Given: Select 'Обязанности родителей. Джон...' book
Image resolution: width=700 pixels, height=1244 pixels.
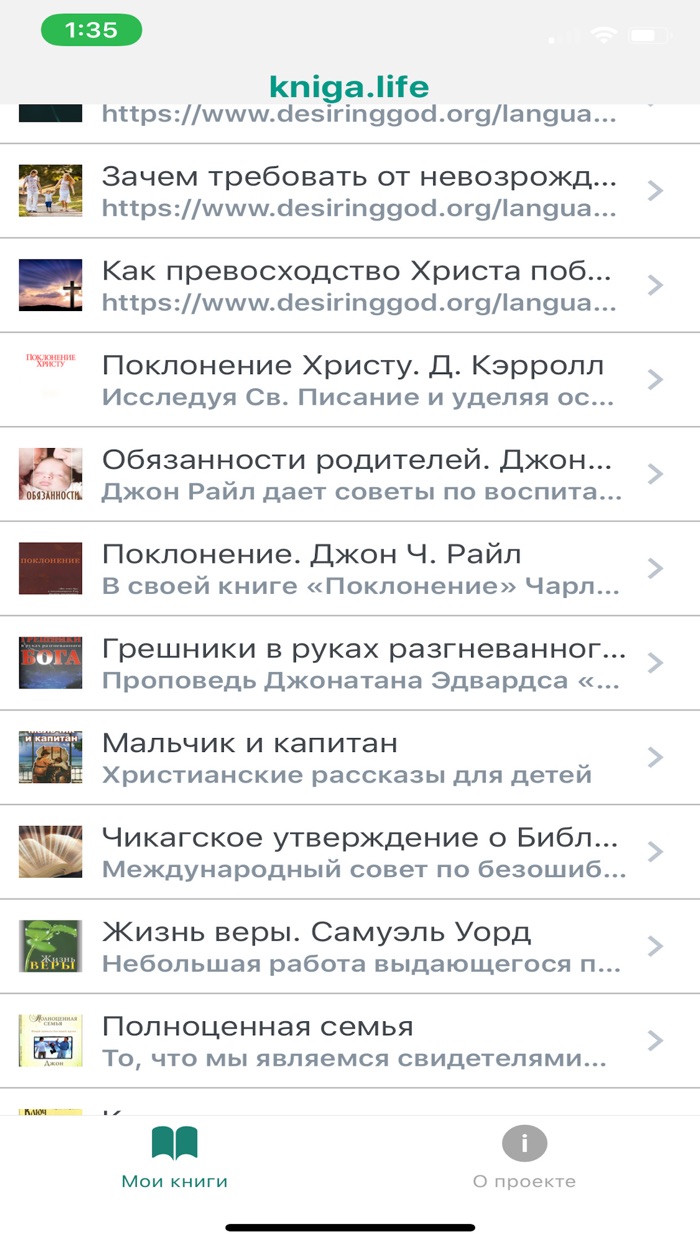Looking at the screenshot, I should coord(350,474).
